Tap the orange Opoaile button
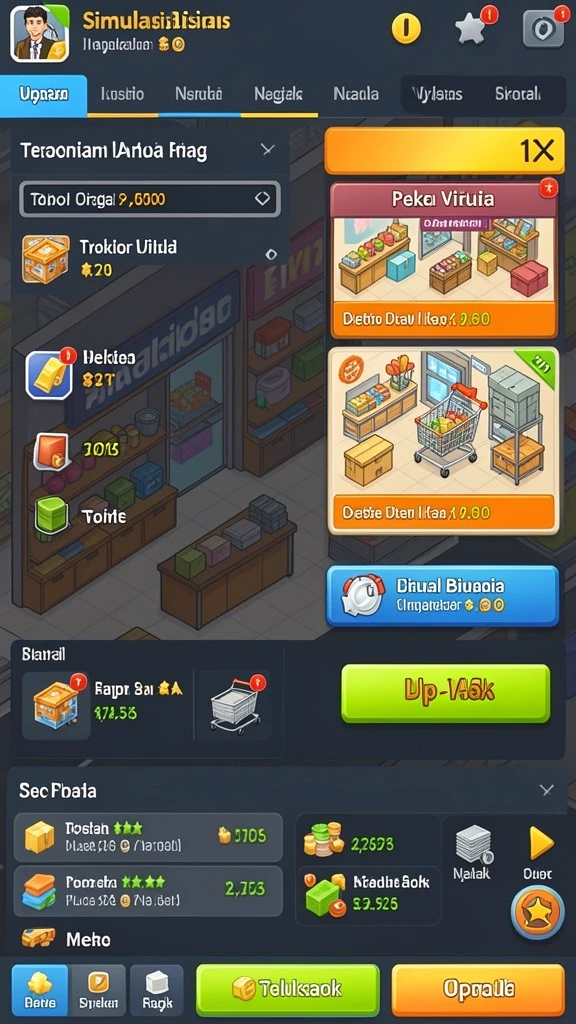576x1024 pixels. pos(478,989)
